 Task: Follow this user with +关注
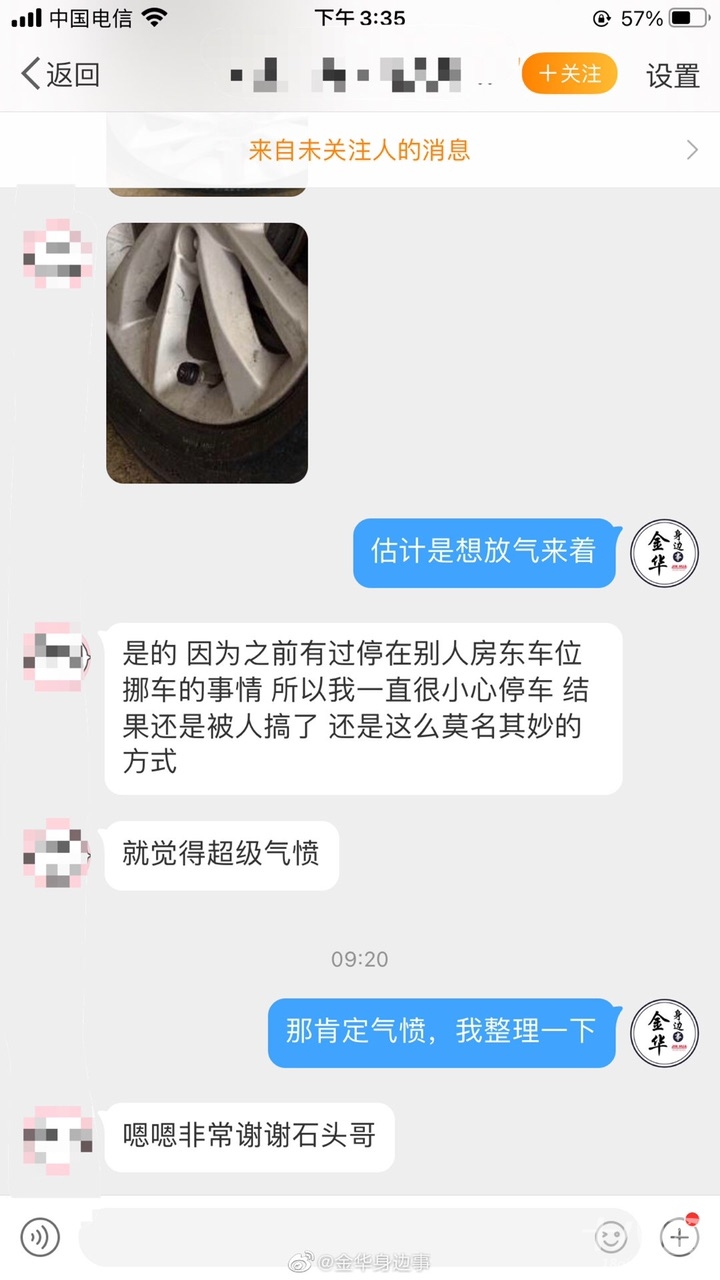[x=569, y=74]
